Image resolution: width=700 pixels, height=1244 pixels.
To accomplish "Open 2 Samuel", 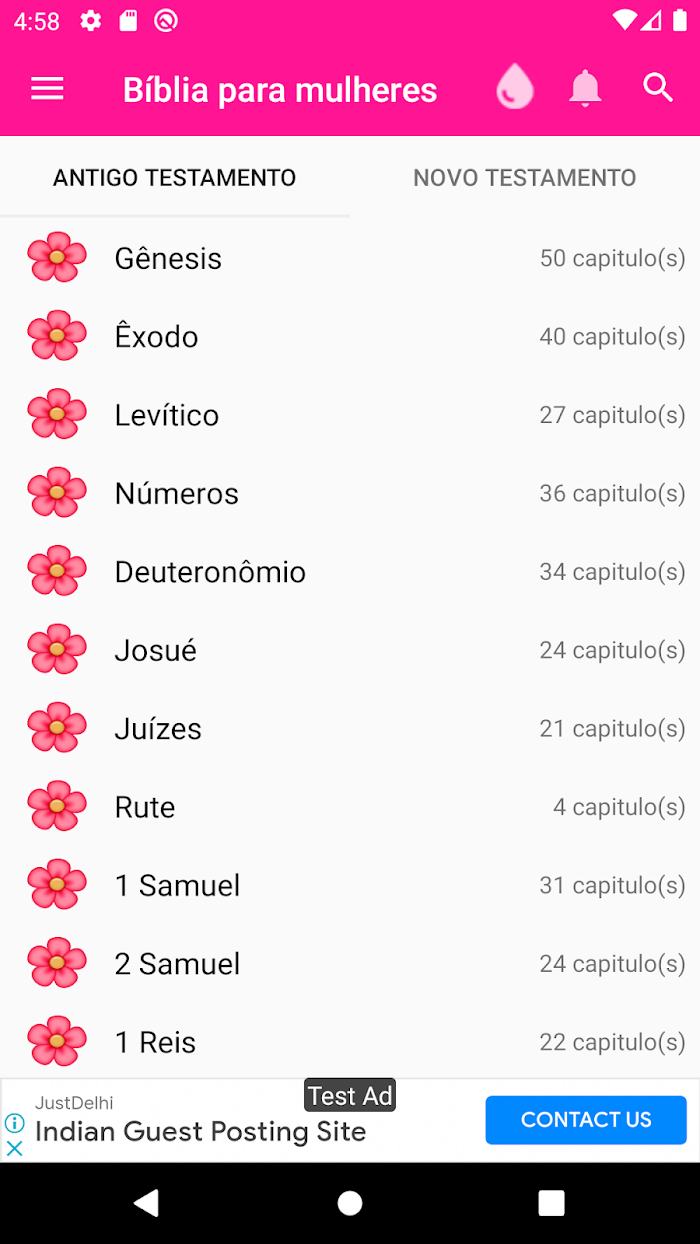I will [x=350, y=963].
